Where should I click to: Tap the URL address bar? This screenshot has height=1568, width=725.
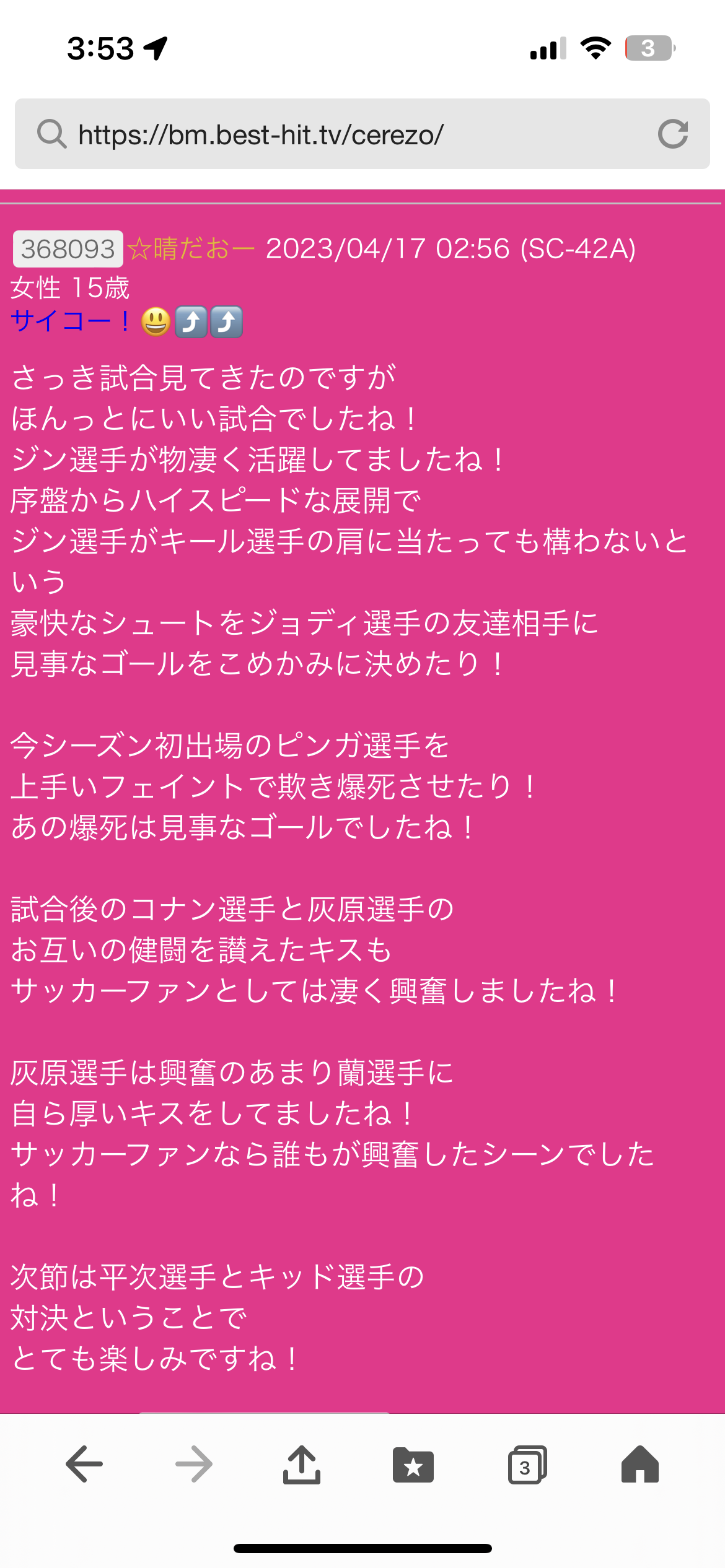coord(347,134)
